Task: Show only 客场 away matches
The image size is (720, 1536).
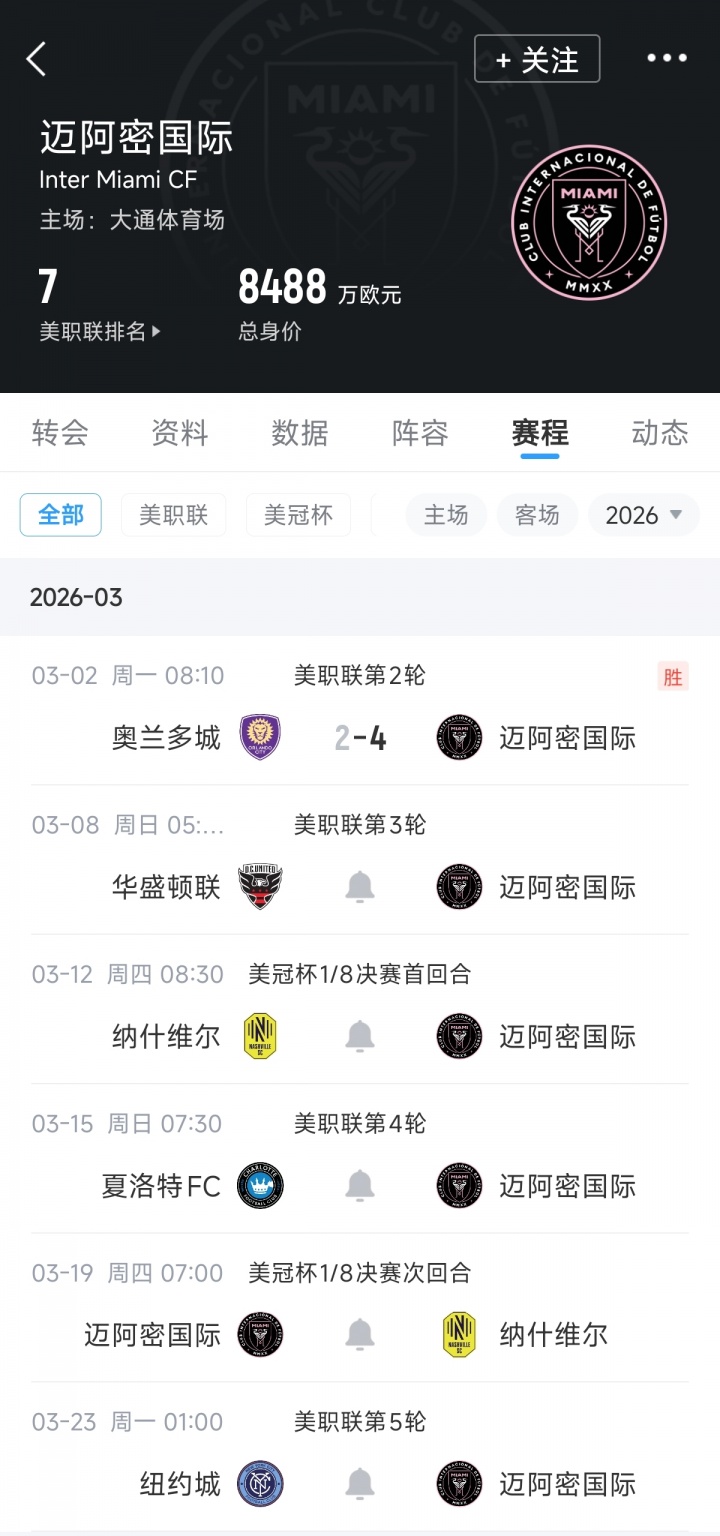Action: [x=537, y=515]
